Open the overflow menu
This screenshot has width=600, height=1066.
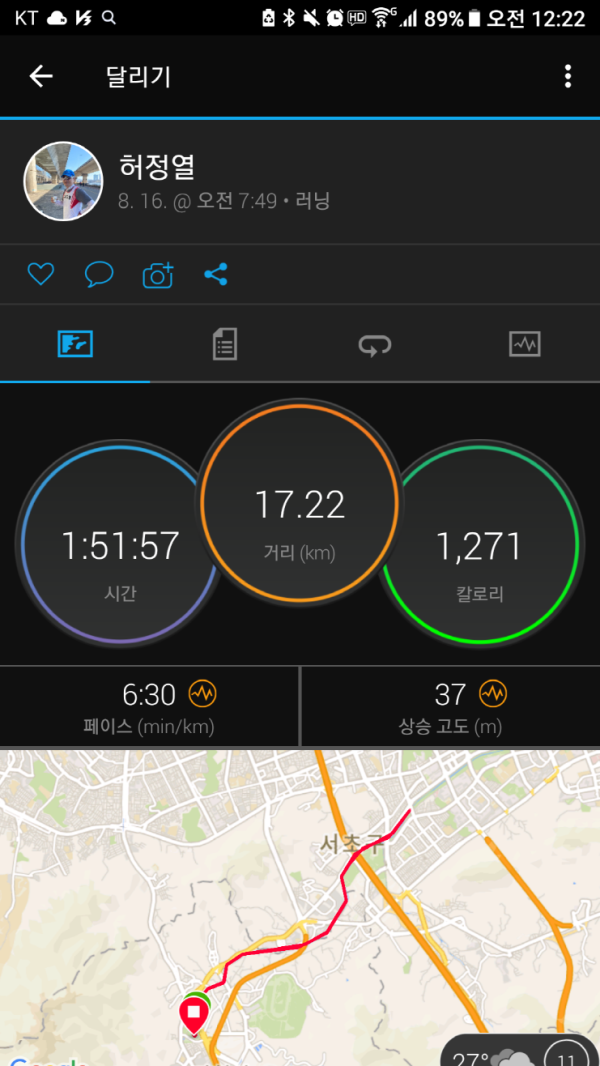coord(567,76)
